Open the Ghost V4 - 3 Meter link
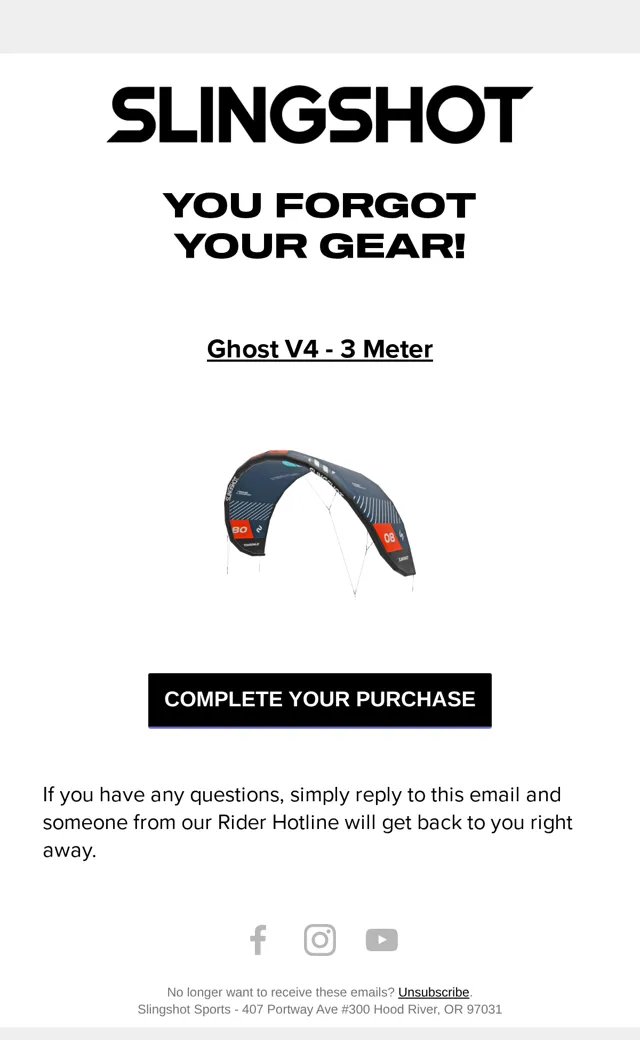 pyautogui.click(x=320, y=349)
